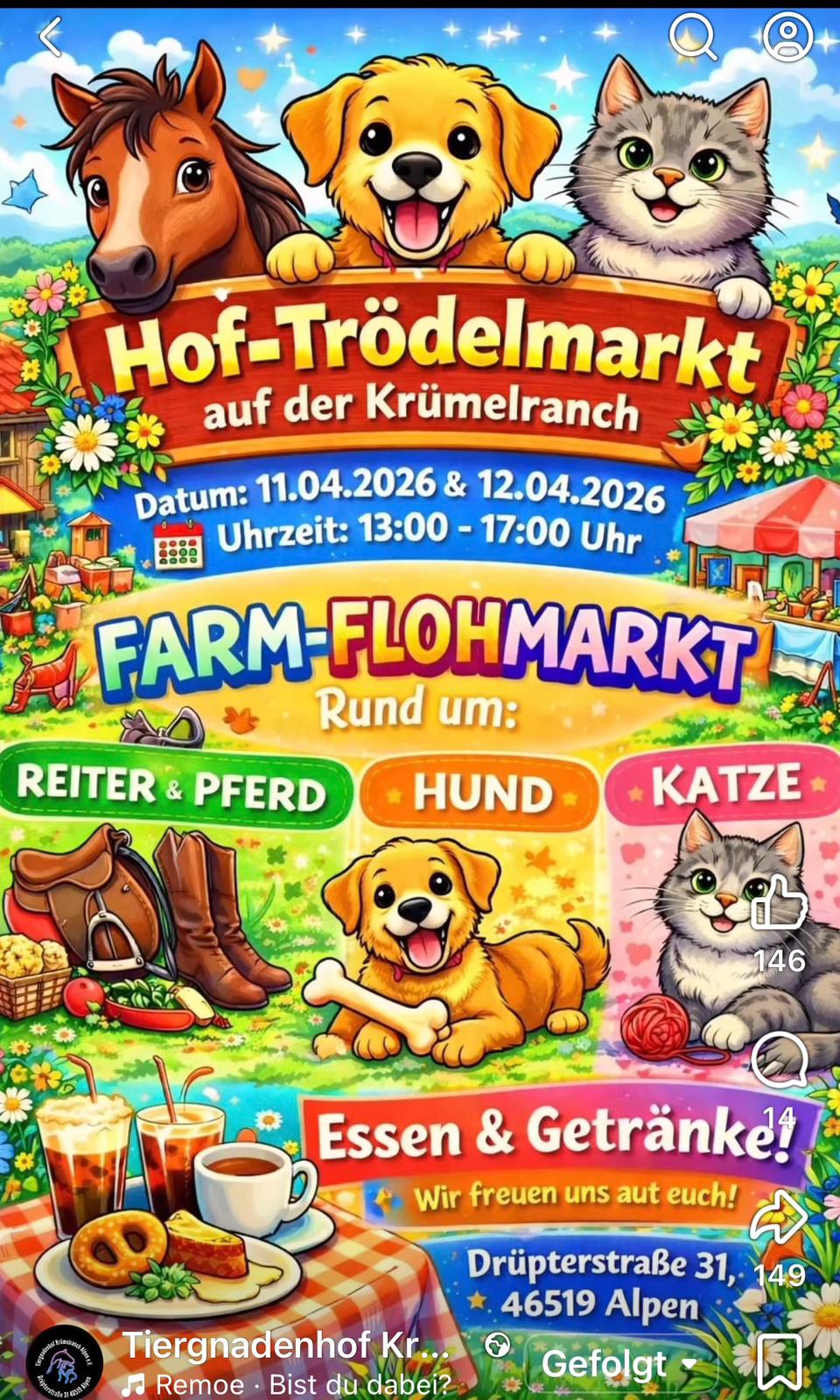Open the Tiergnadenhof Kr... page name
This screenshot has height=1400, width=840.
coord(284,1345)
